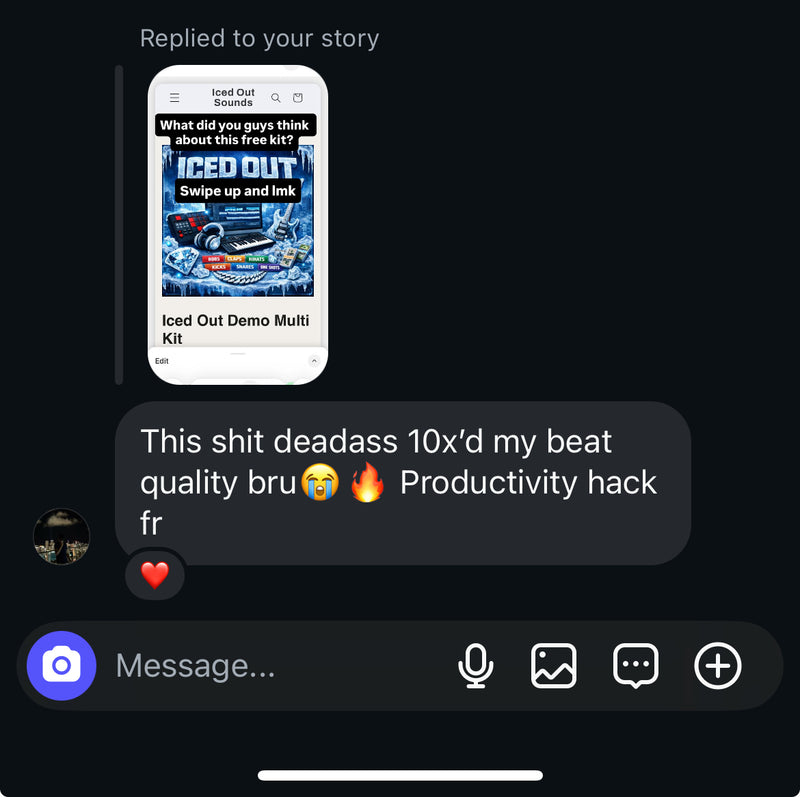Screen dimensions: 800x797
Task: Open the replied story thumbnail
Action: (238, 225)
